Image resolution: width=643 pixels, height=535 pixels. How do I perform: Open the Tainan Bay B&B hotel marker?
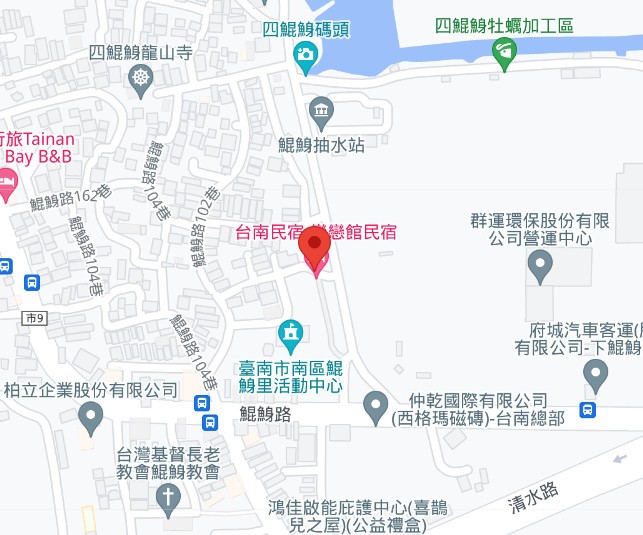7,183
